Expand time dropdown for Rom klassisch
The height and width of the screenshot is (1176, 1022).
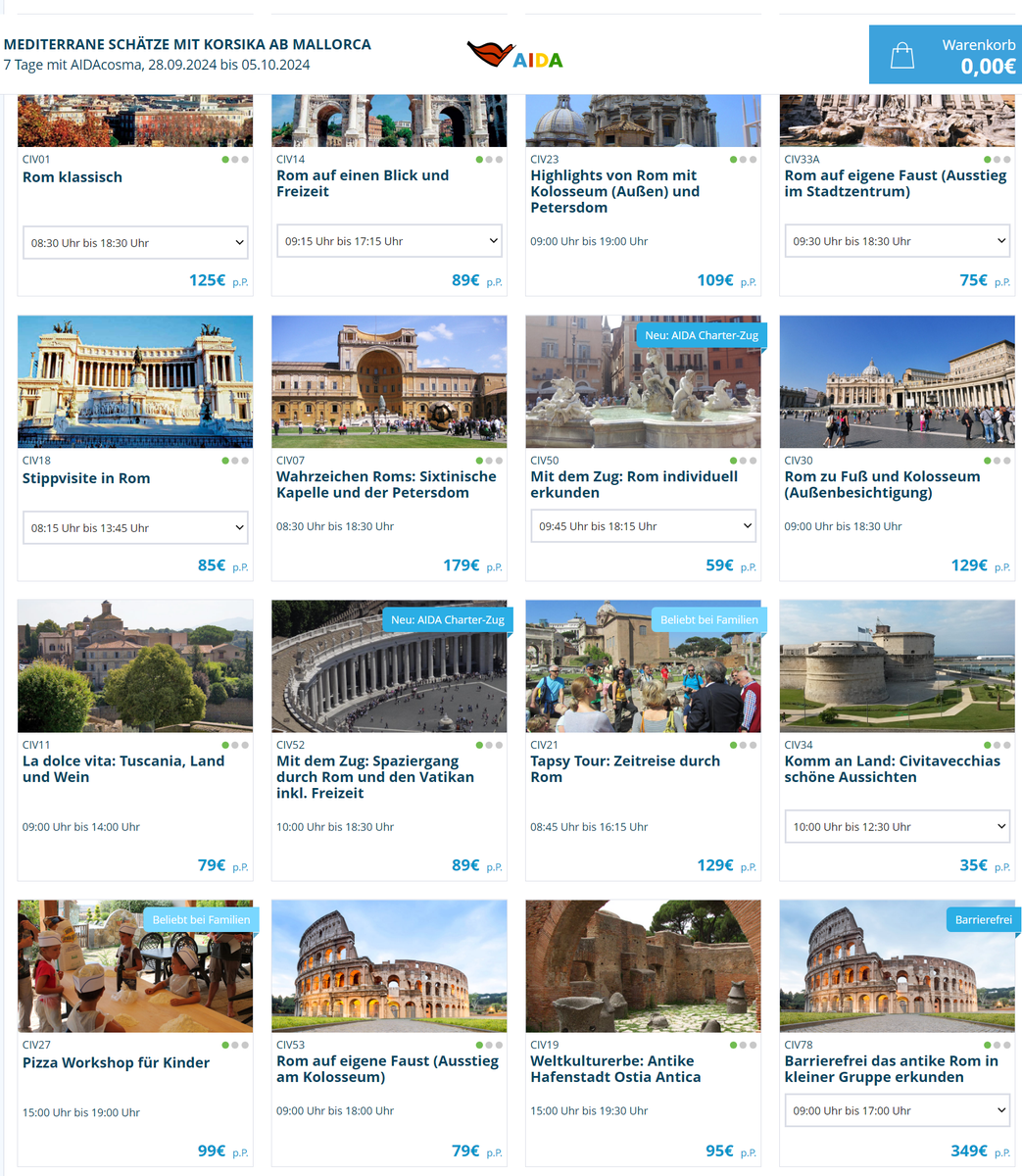(135, 243)
